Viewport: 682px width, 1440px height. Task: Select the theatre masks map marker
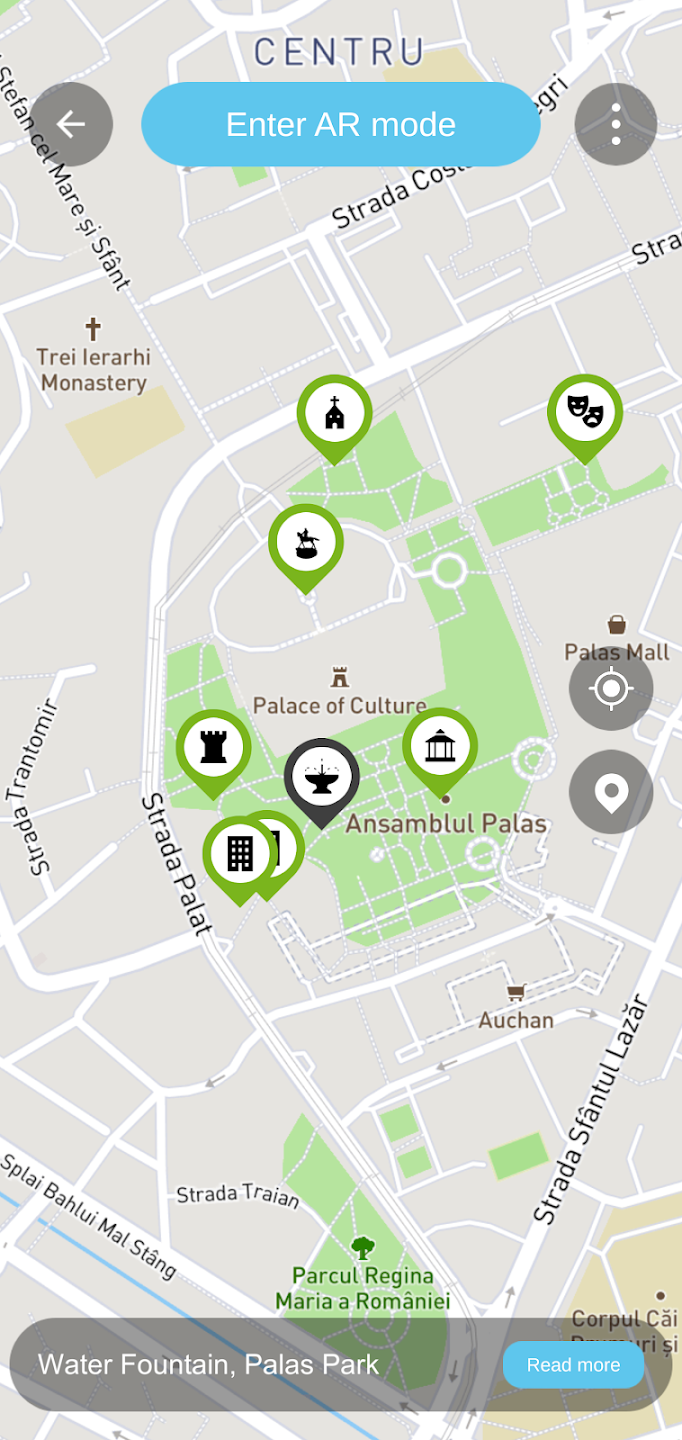click(584, 411)
